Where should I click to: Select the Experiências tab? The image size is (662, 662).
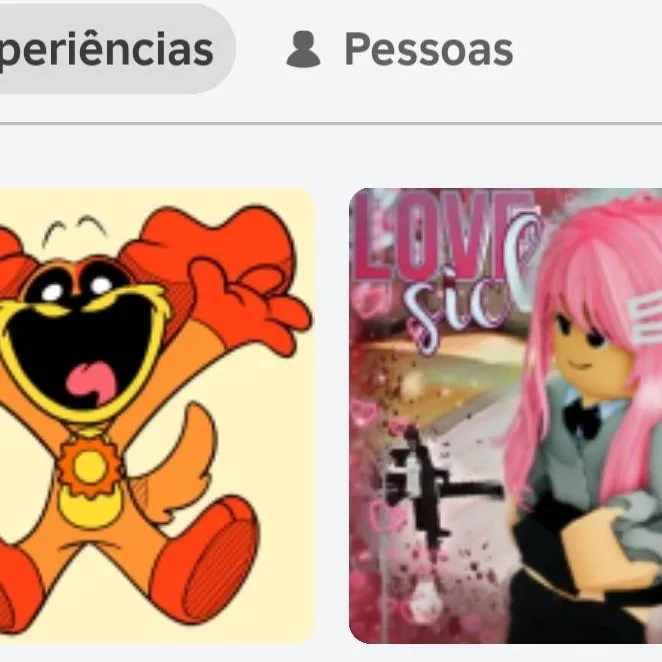[x=110, y=49]
